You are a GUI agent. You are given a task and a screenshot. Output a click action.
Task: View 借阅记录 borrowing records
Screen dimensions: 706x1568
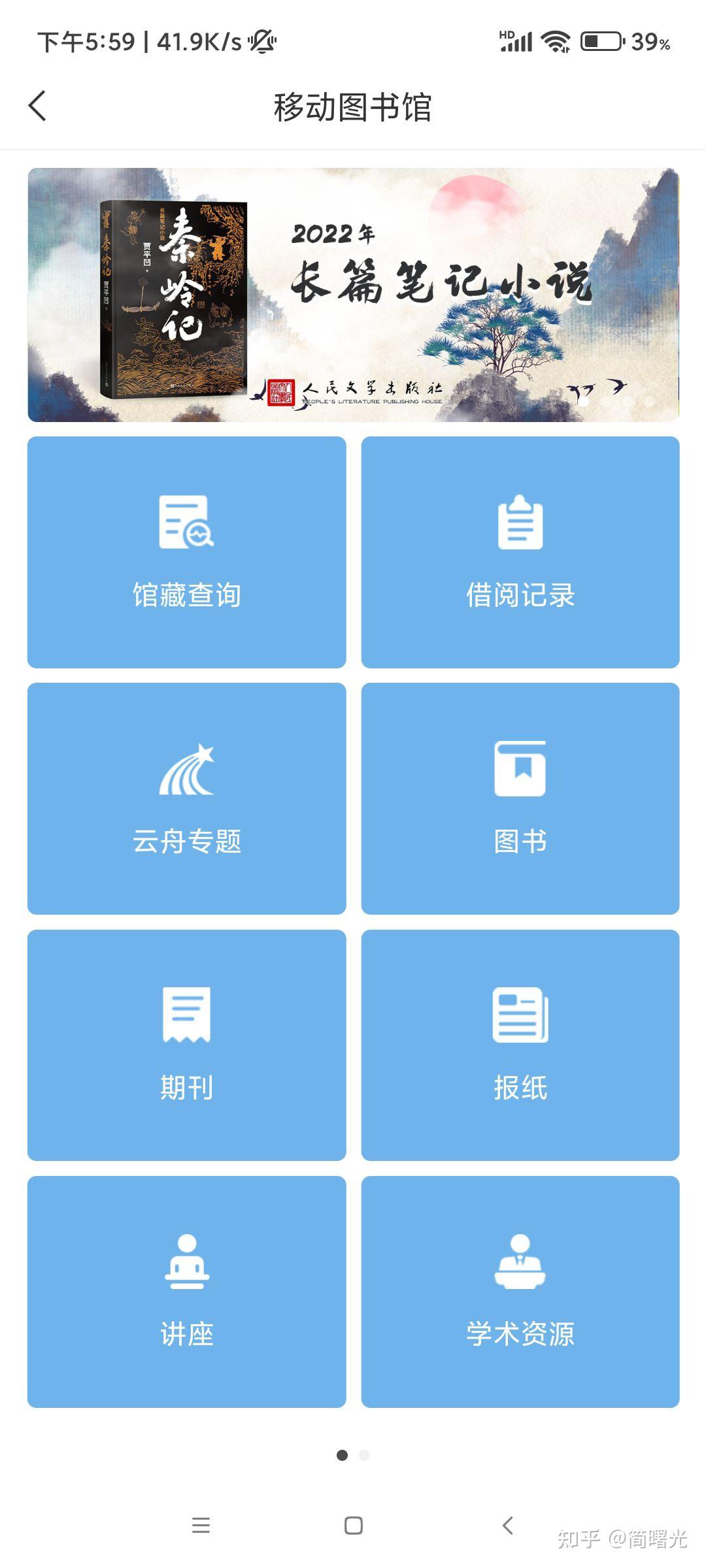coord(520,552)
